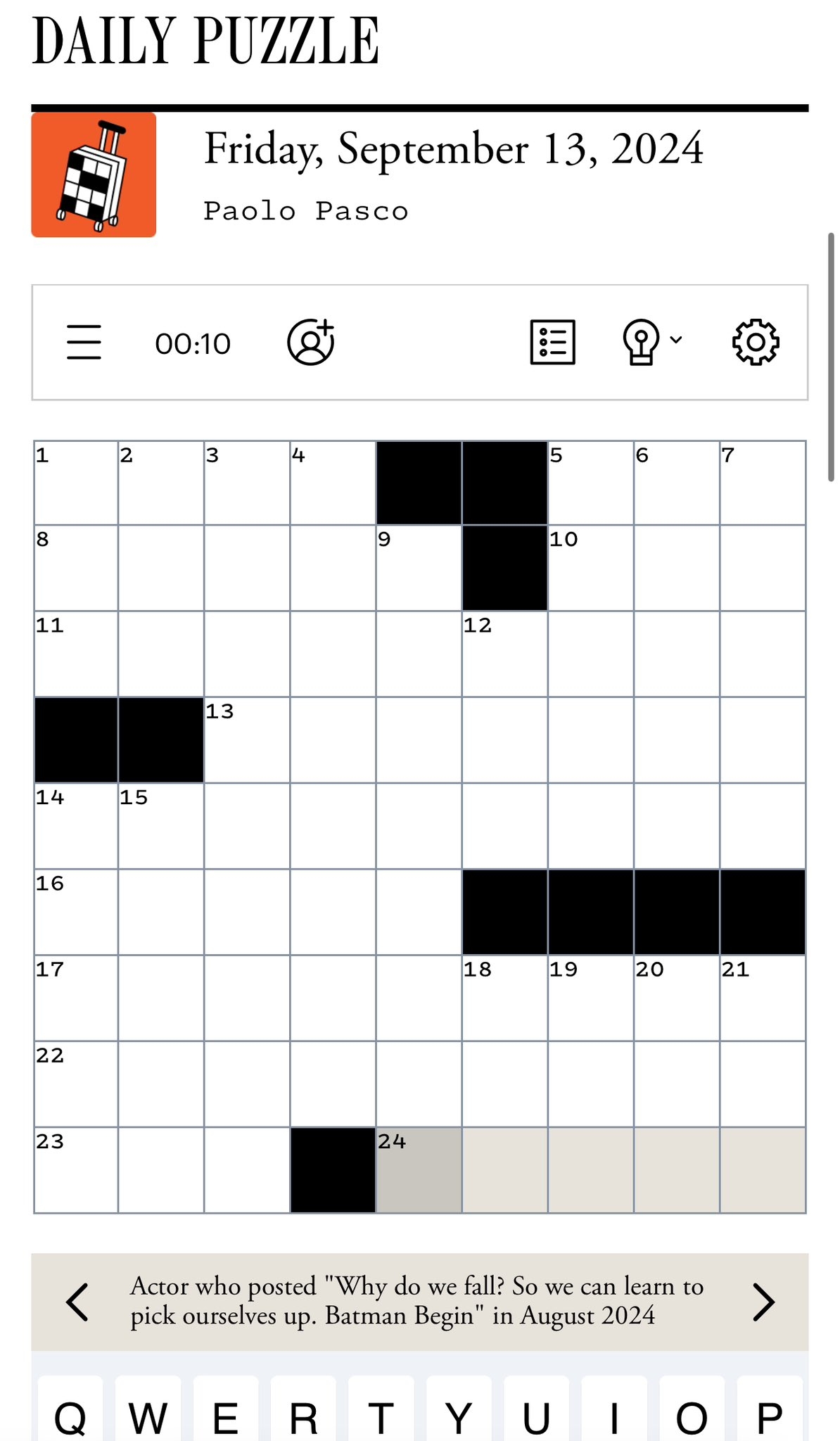Select crossword square numbered 24
This screenshot has width=840, height=1441.
point(419,1171)
